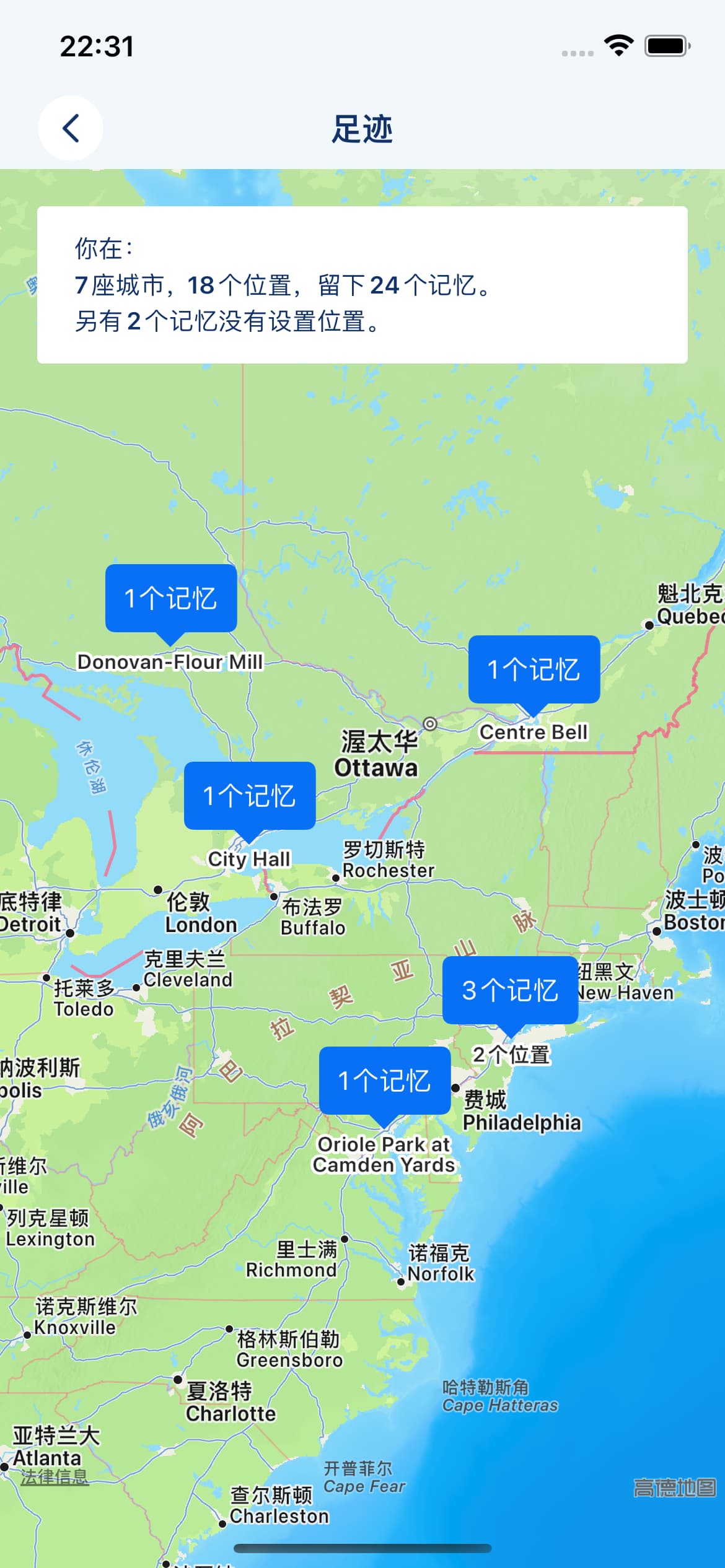
Task: Select the Centre Bell memory marker
Action: 534,669
